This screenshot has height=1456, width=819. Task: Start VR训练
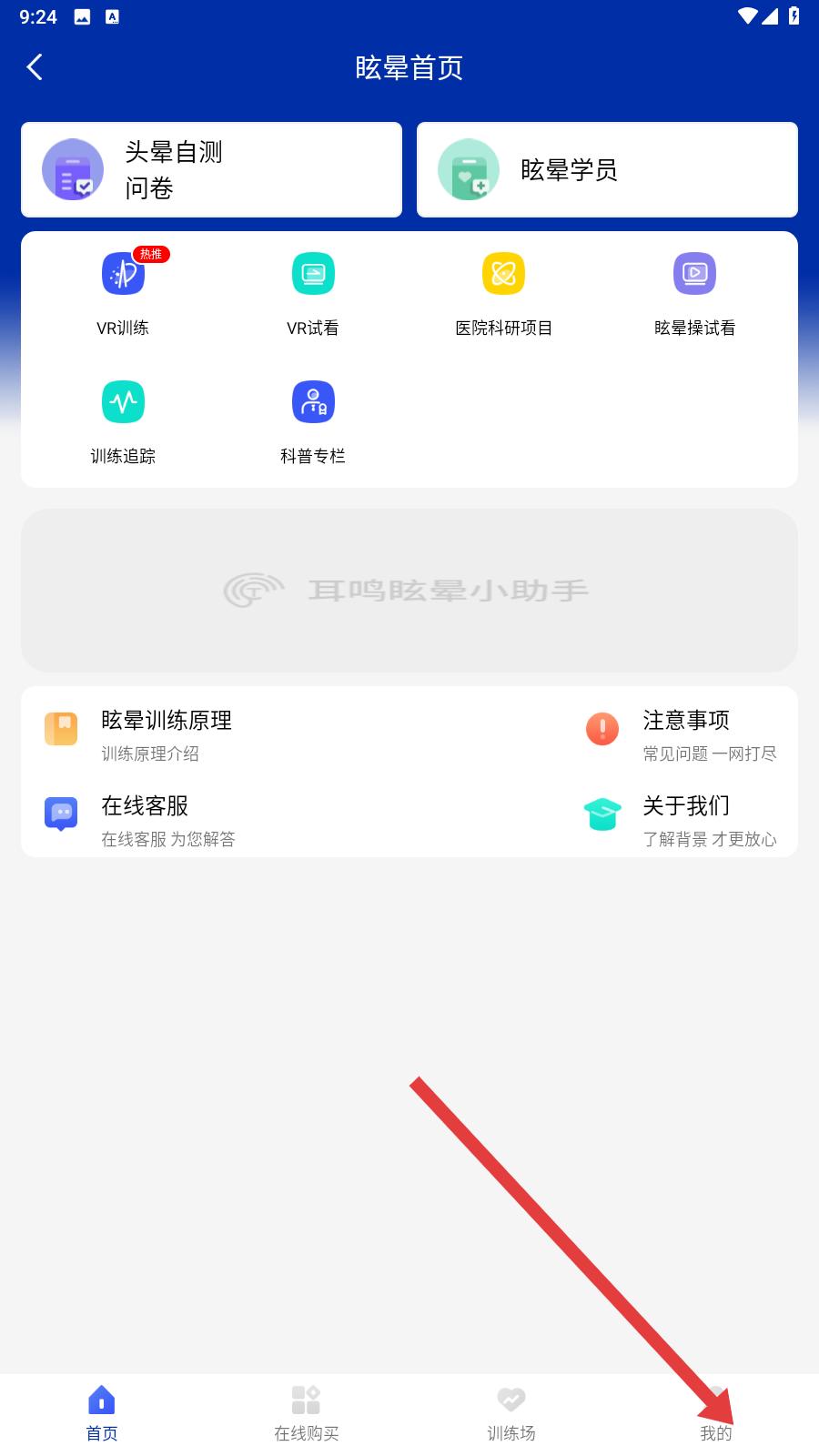point(123,293)
